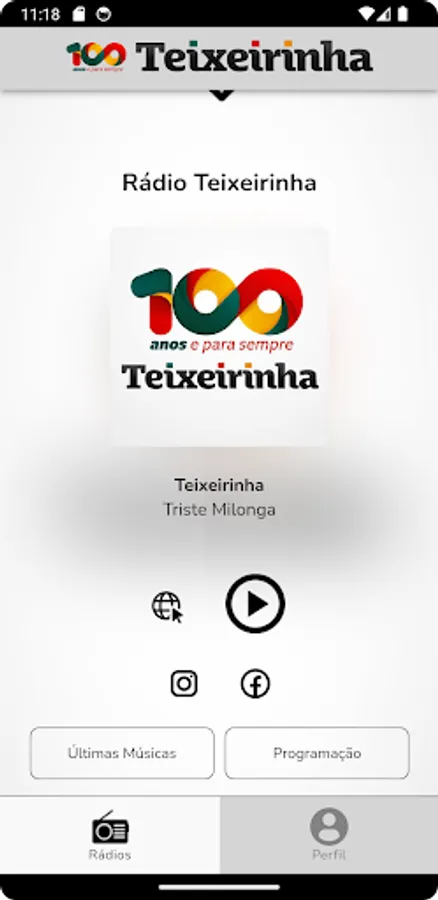Show Últimas Músicas list

click(122, 753)
